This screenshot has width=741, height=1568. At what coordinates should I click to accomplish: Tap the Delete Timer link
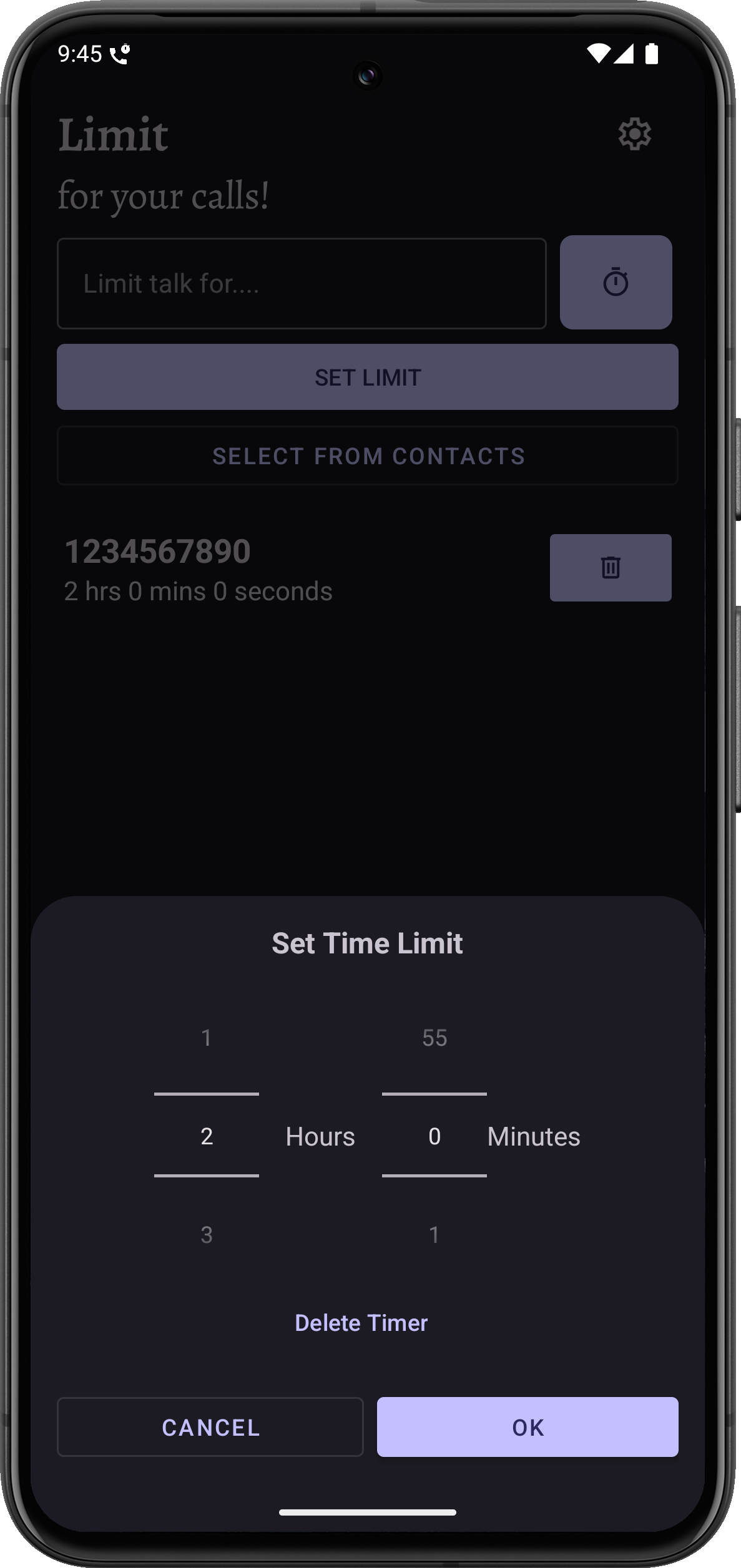pyautogui.click(x=361, y=1323)
